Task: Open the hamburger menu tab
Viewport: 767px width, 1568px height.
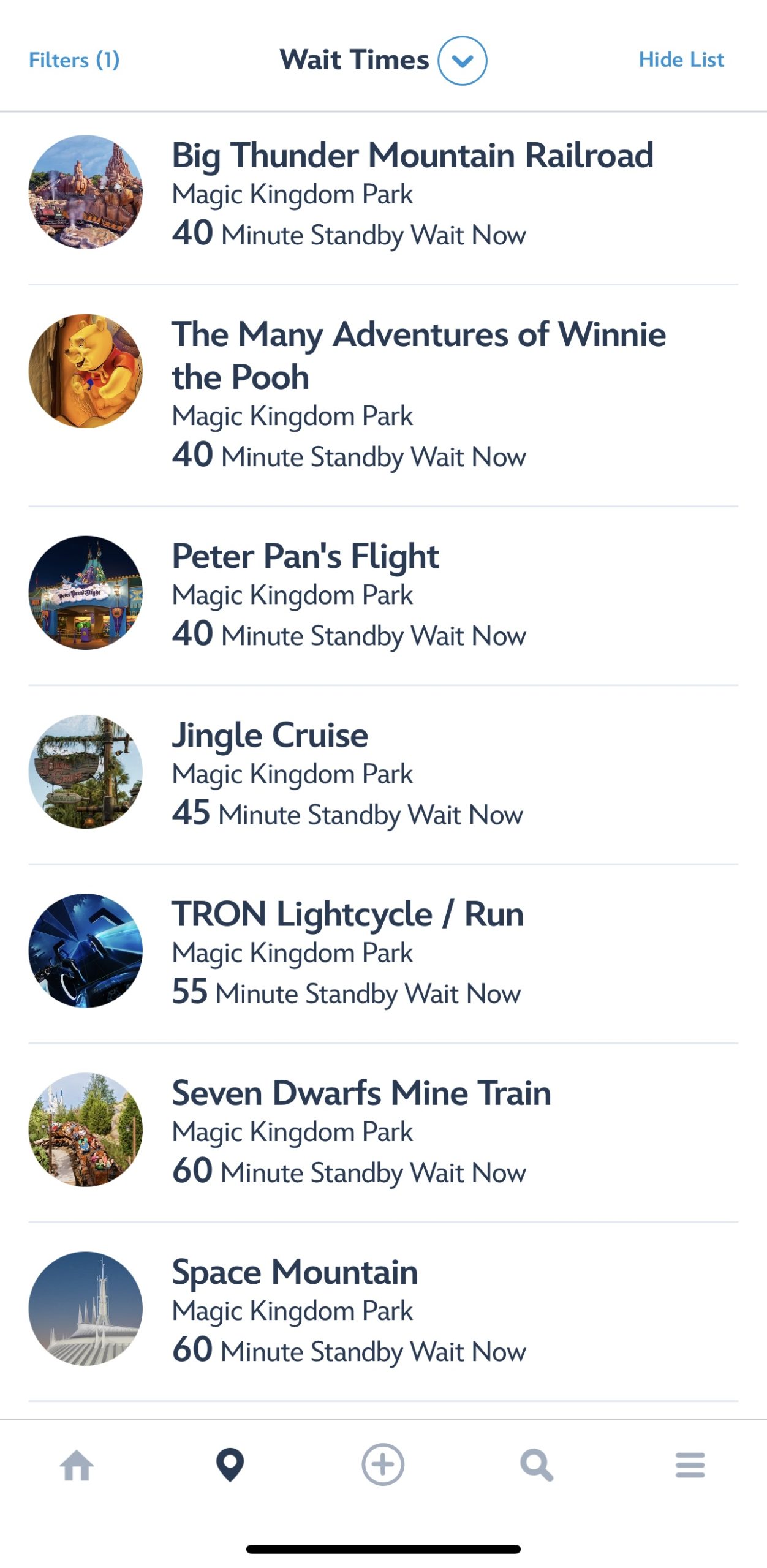Action: (x=690, y=1465)
